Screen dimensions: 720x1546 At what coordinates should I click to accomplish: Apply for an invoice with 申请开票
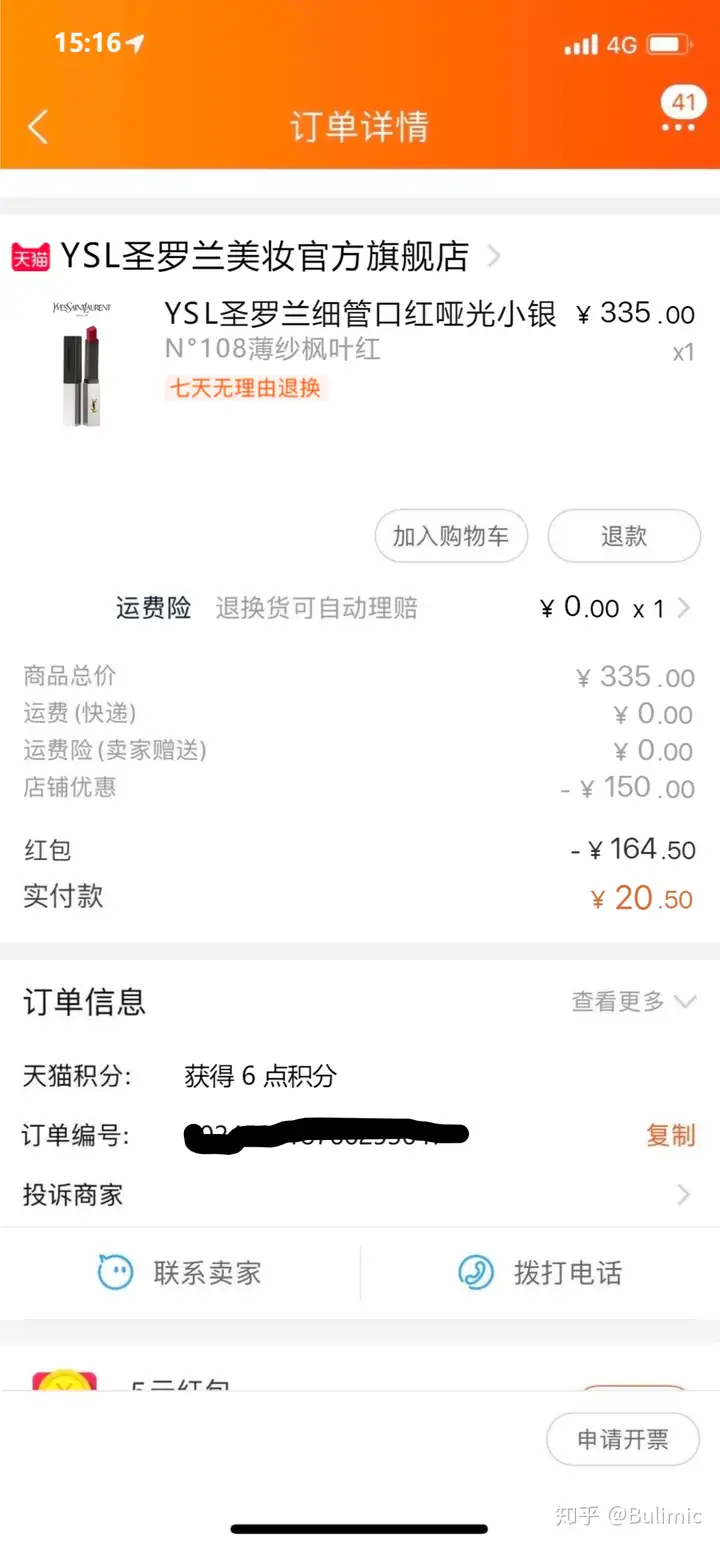(x=622, y=1440)
